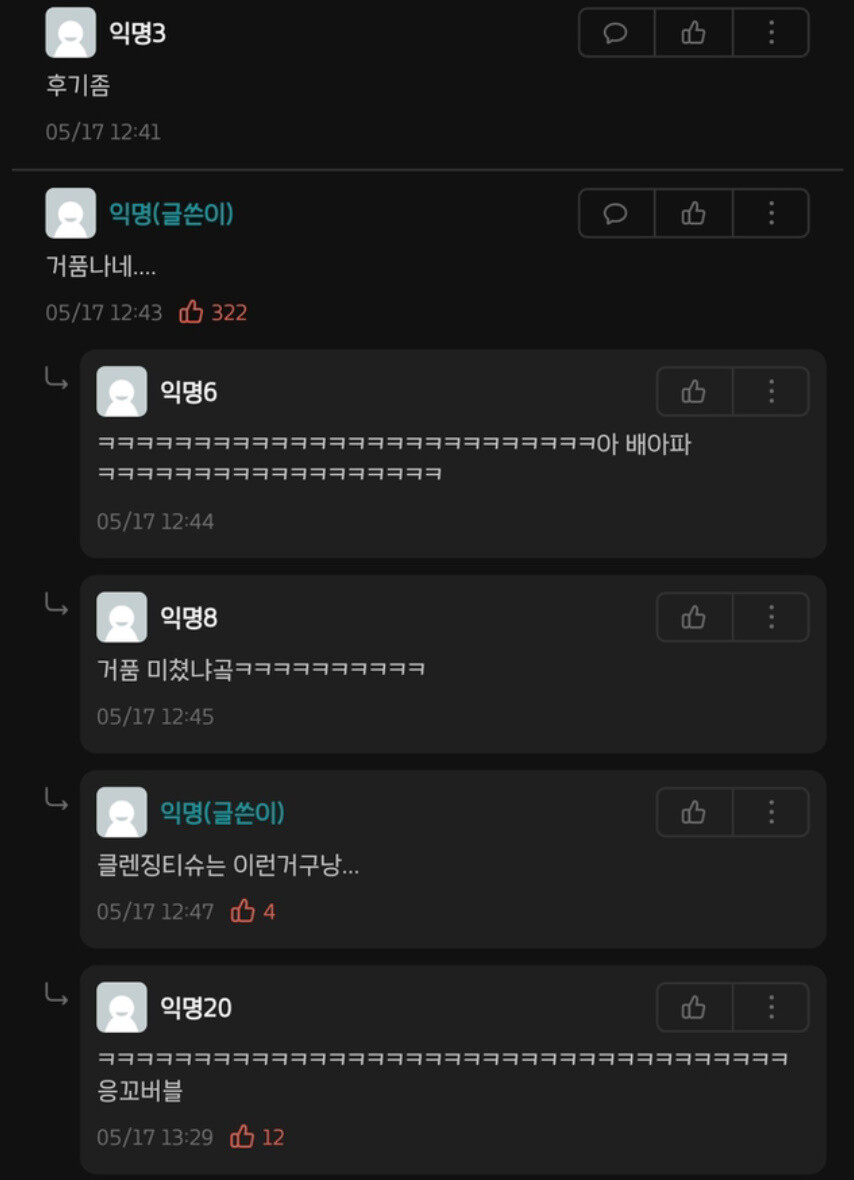Open more options on 클렌징티슈는 reply
The width and height of the screenshot is (854, 1180).
(771, 812)
